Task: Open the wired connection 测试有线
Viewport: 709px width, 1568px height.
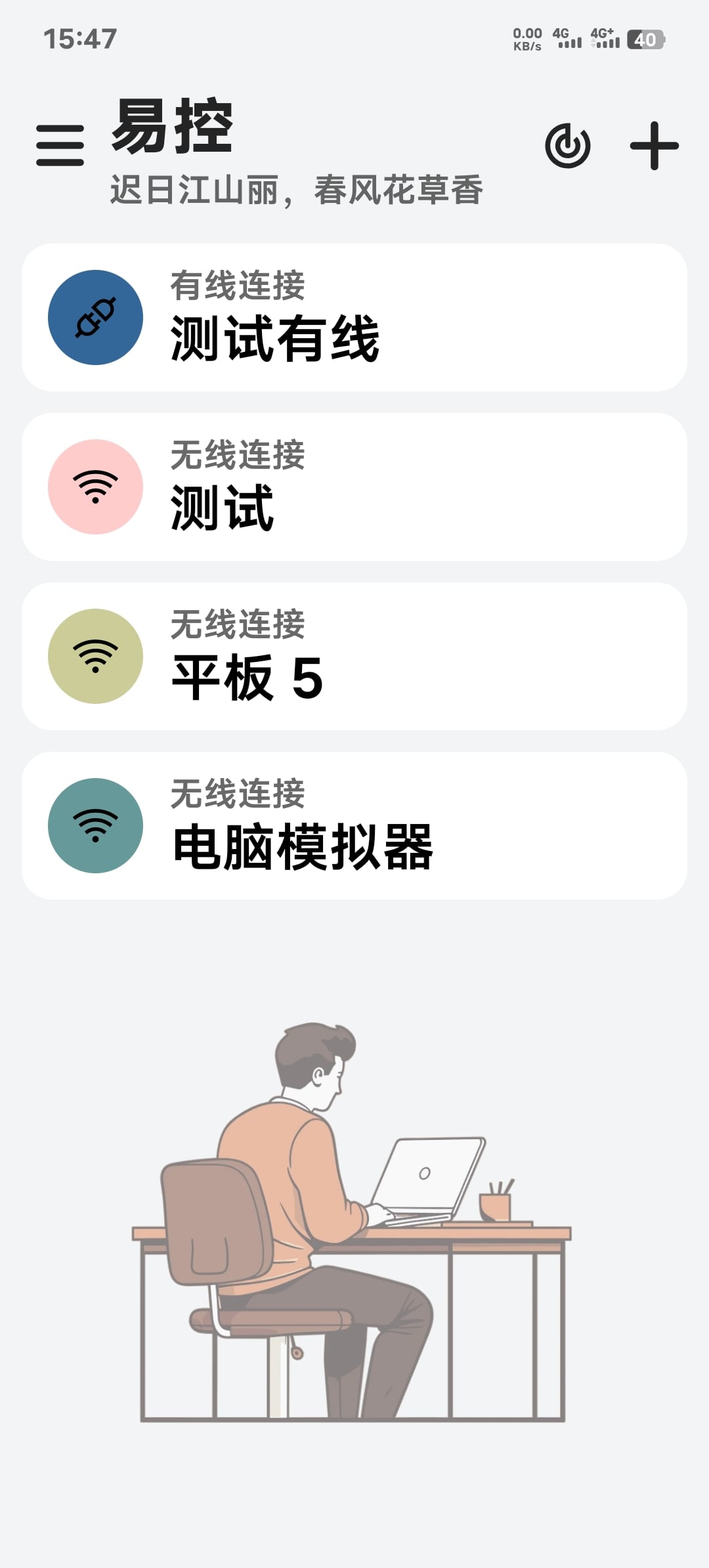Action: (354, 318)
